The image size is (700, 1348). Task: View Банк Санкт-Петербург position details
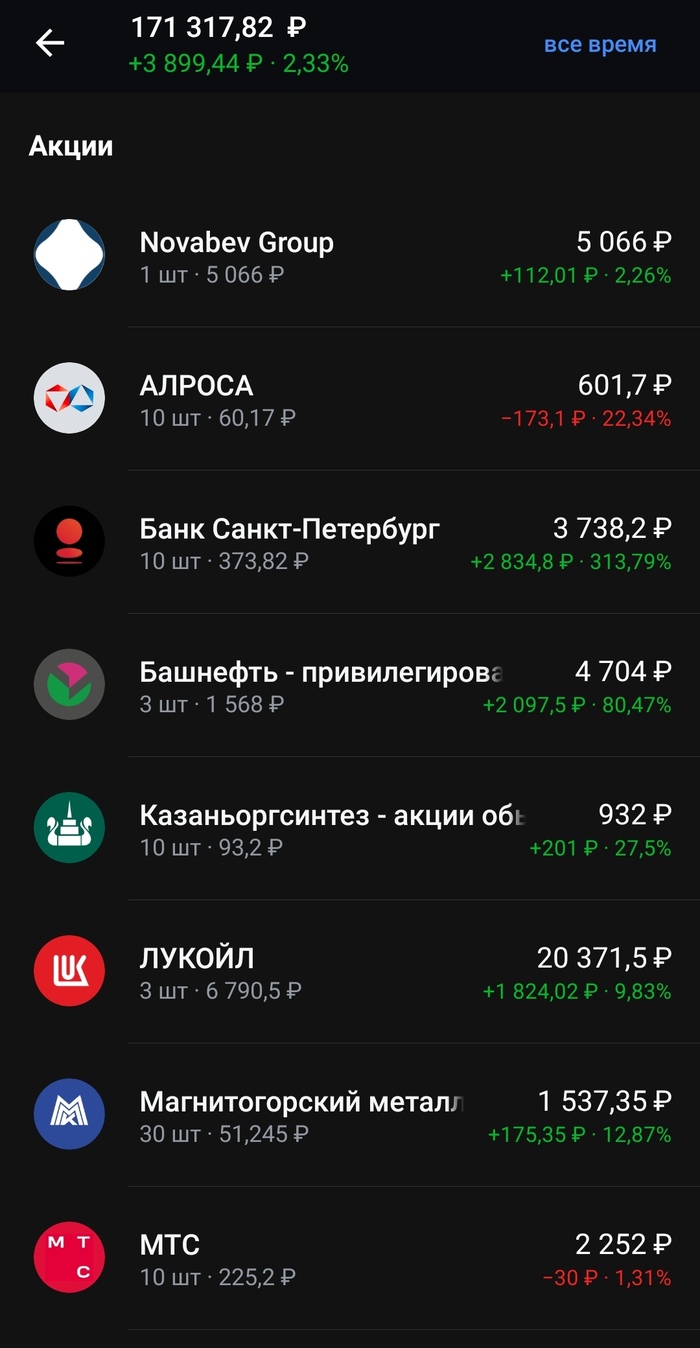click(x=350, y=542)
